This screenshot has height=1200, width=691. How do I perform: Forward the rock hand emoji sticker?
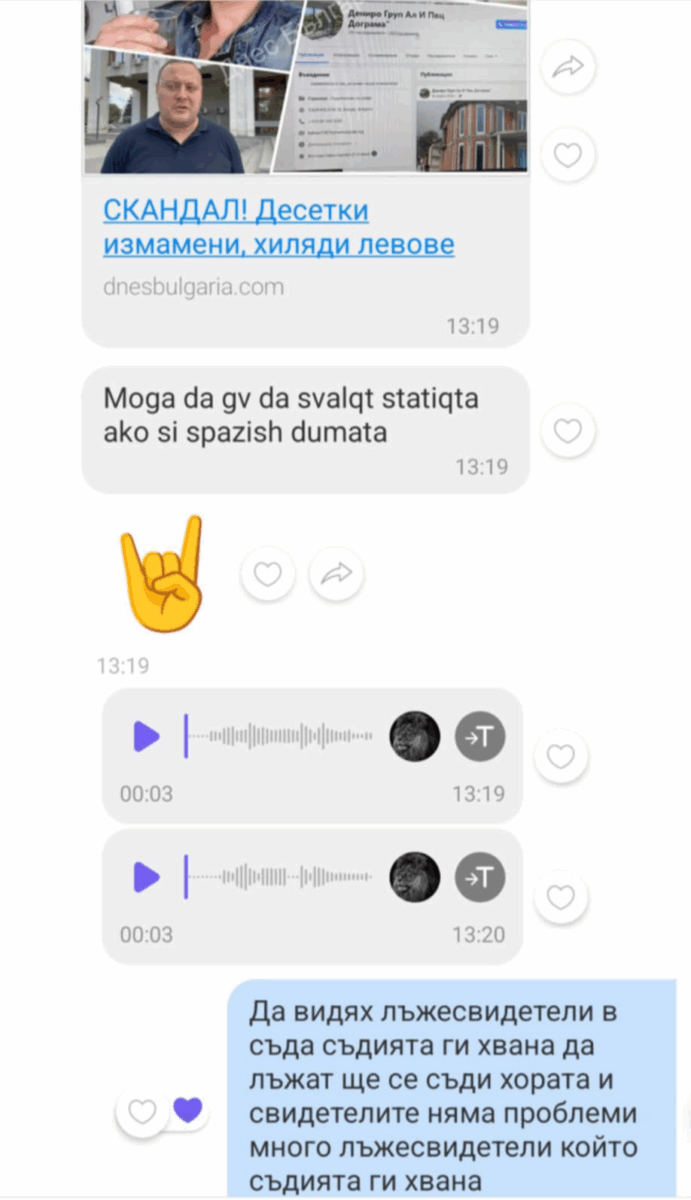coord(337,573)
